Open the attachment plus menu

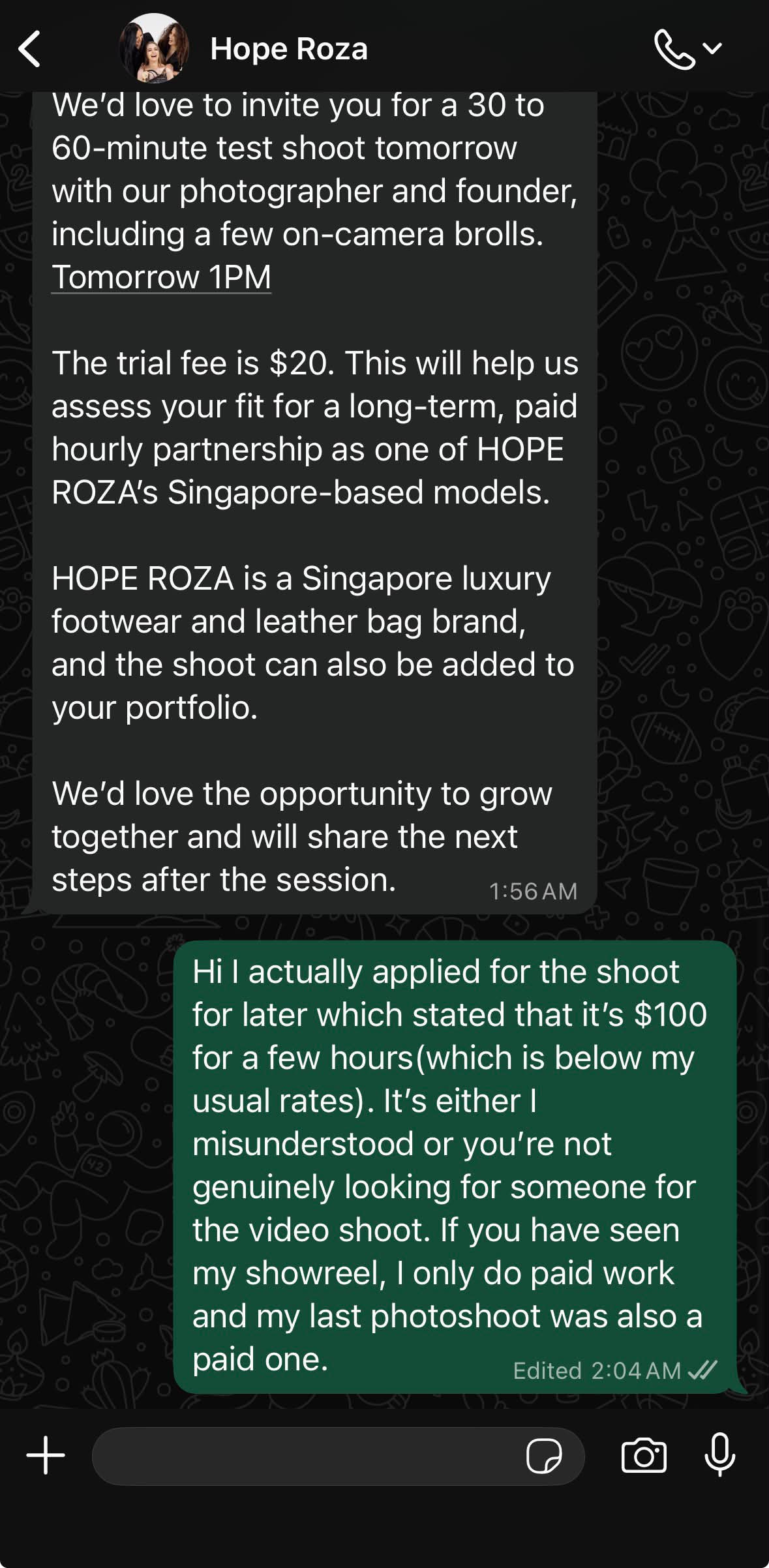tap(46, 1455)
